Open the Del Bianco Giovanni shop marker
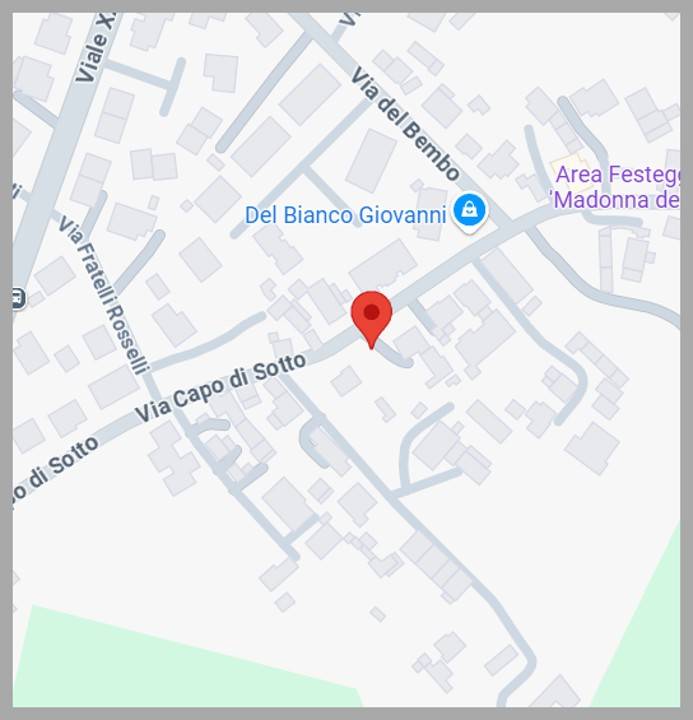Screen dimensions: 693x720 [468, 212]
